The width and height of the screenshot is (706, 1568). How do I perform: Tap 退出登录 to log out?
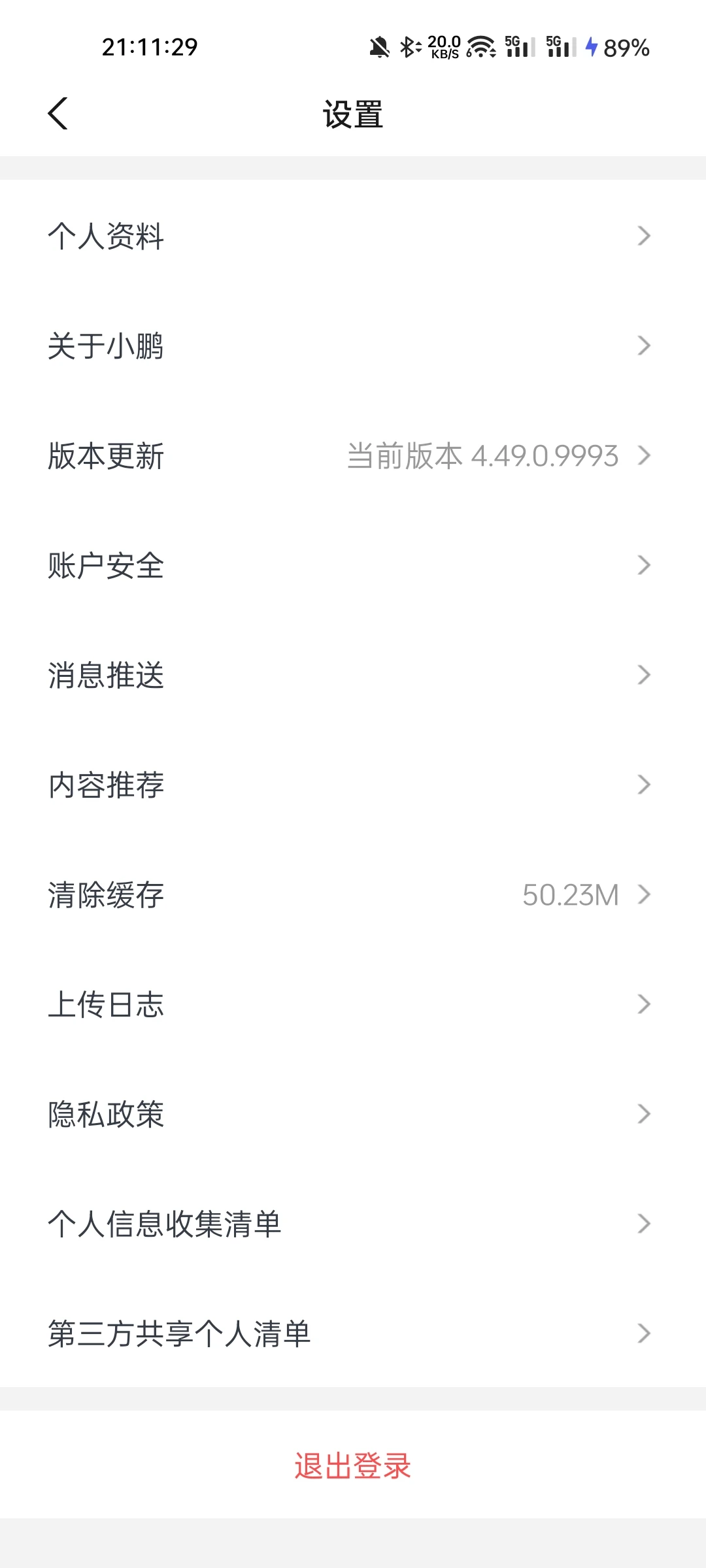point(353,1465)
